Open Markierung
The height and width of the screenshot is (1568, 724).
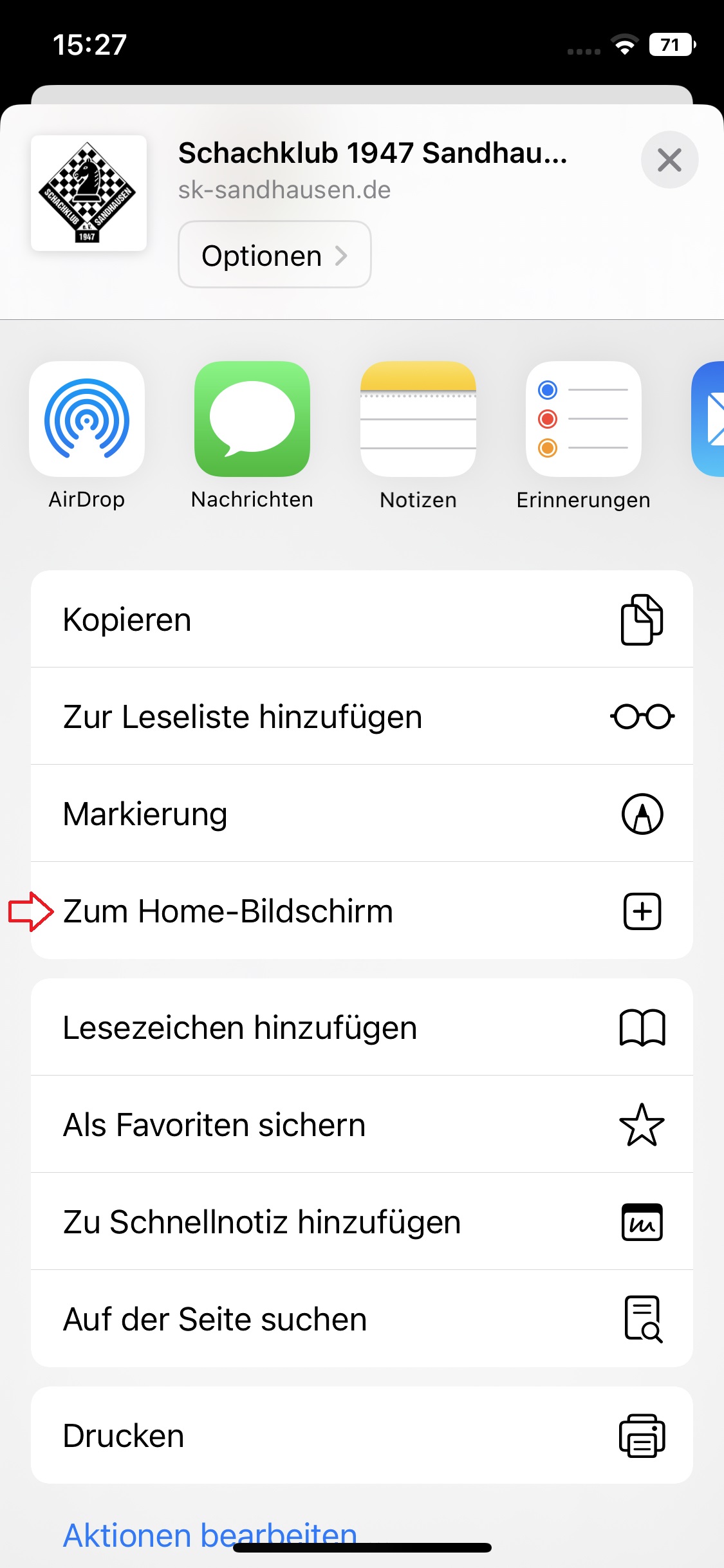[362, 814]
